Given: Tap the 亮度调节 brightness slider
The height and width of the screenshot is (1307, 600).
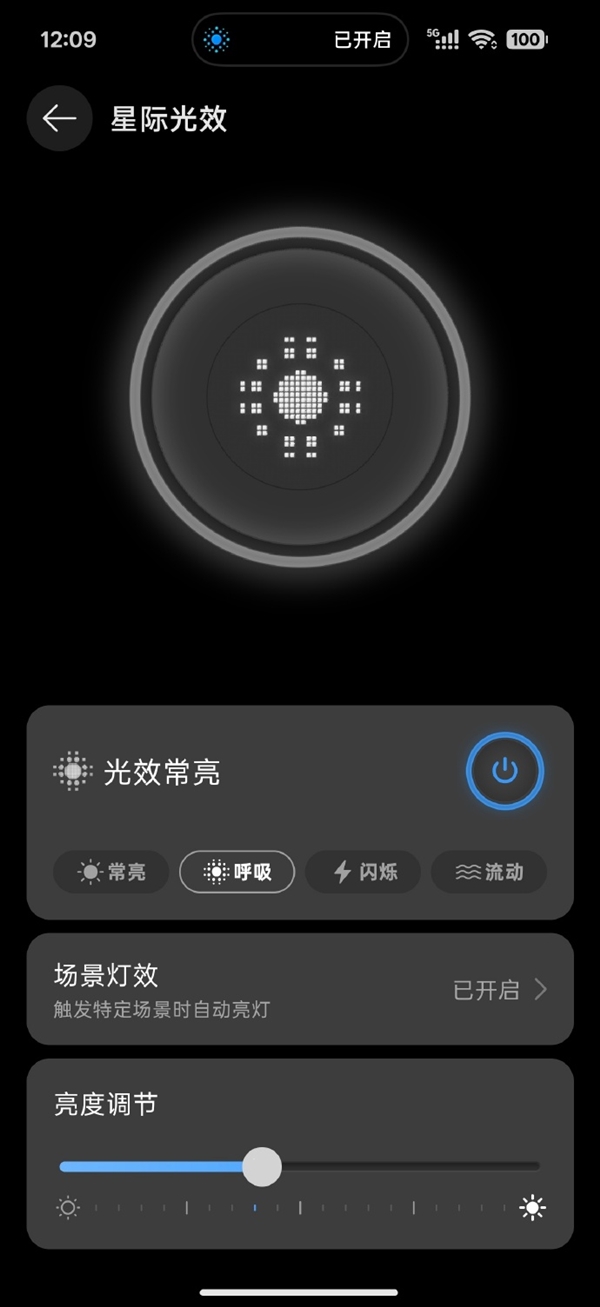Looking at the screenshot, I should tap(300, 1166).
